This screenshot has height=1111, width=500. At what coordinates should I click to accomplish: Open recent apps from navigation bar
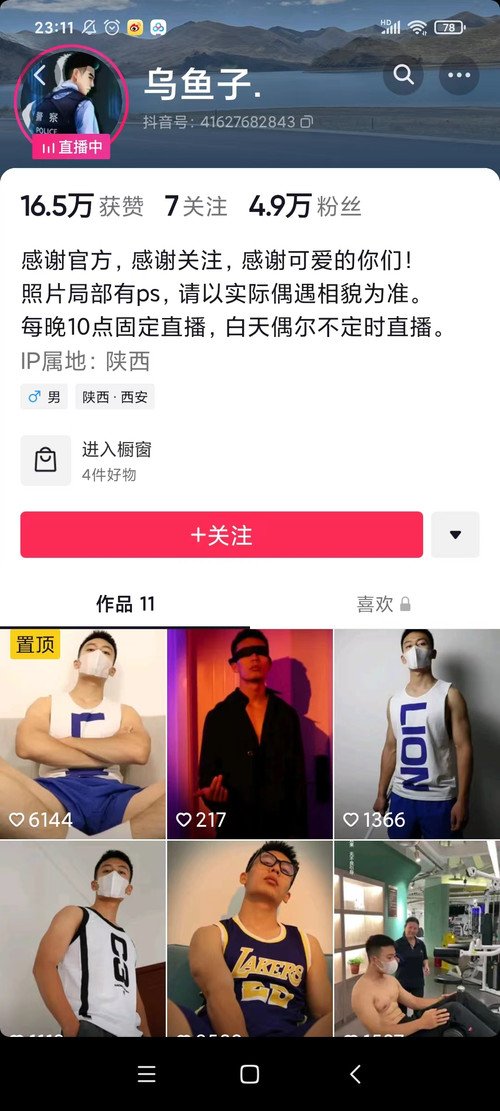coord(147,1074)
